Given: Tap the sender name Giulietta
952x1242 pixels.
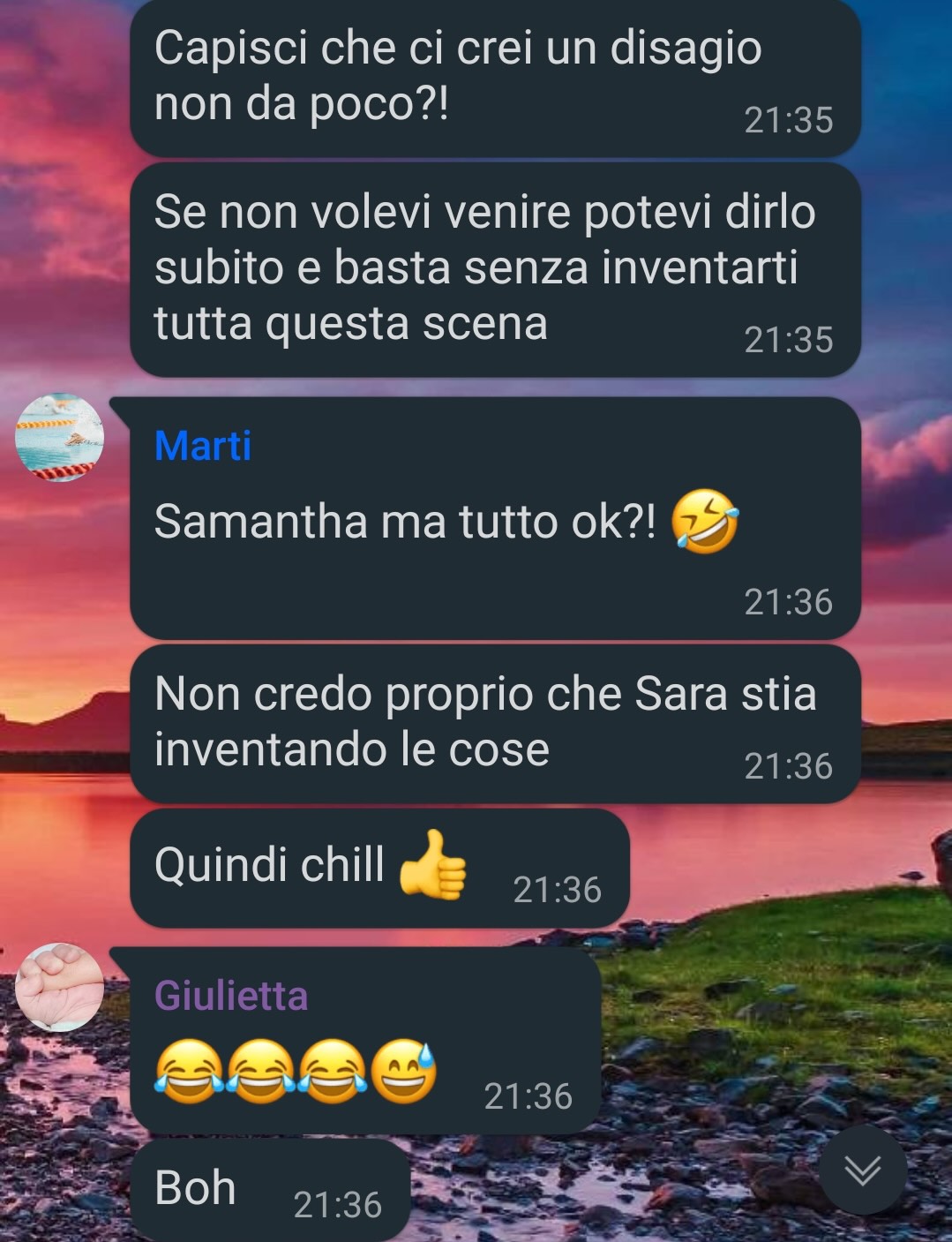Looking at the screenshot, I should (x=231, y=996).
